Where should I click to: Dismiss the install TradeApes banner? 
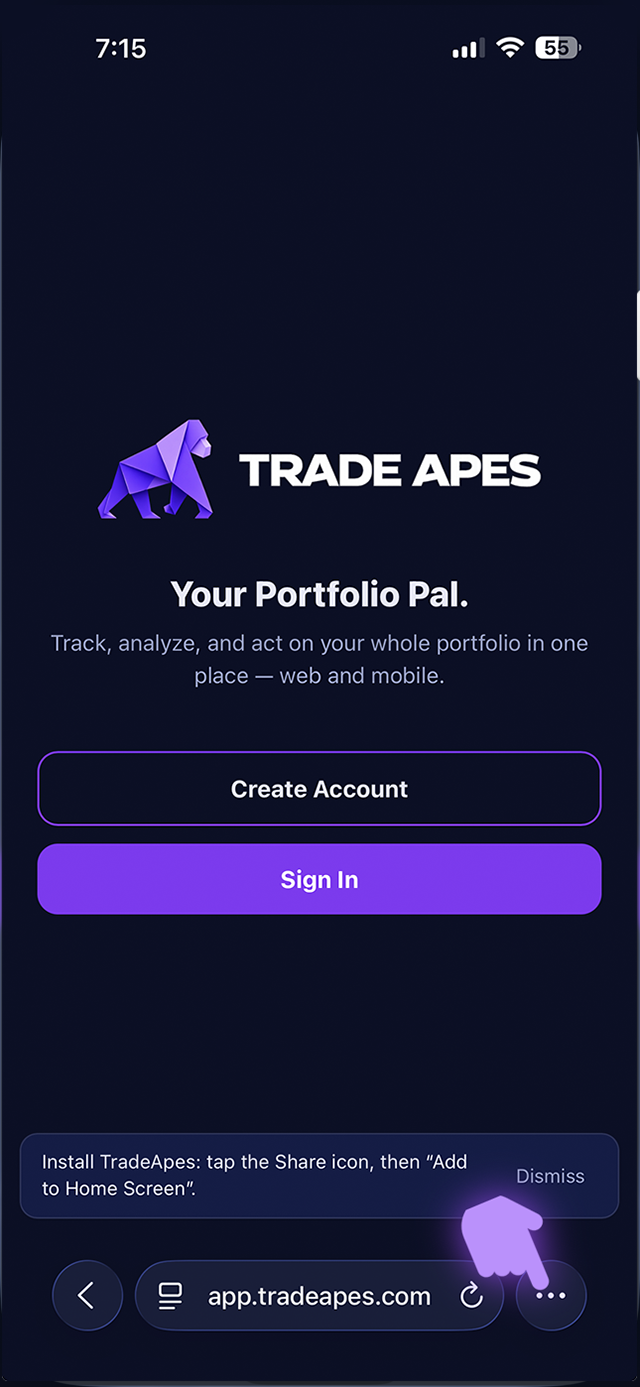click(x=550, y=1176)
